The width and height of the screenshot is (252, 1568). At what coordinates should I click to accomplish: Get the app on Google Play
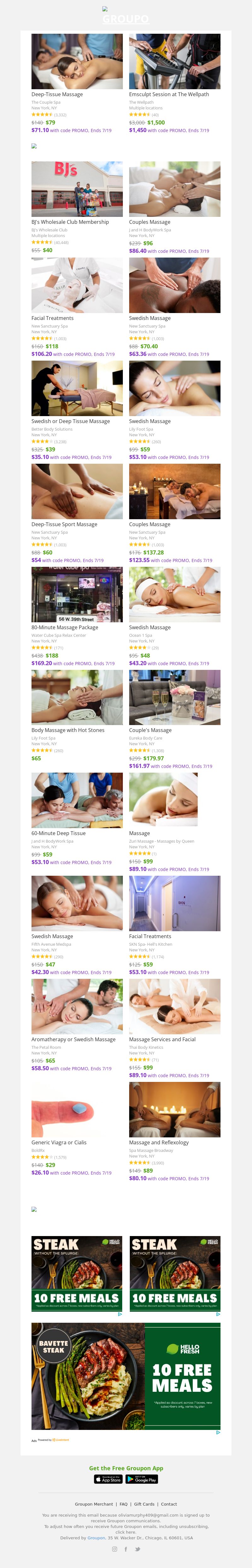(142, 1479)
